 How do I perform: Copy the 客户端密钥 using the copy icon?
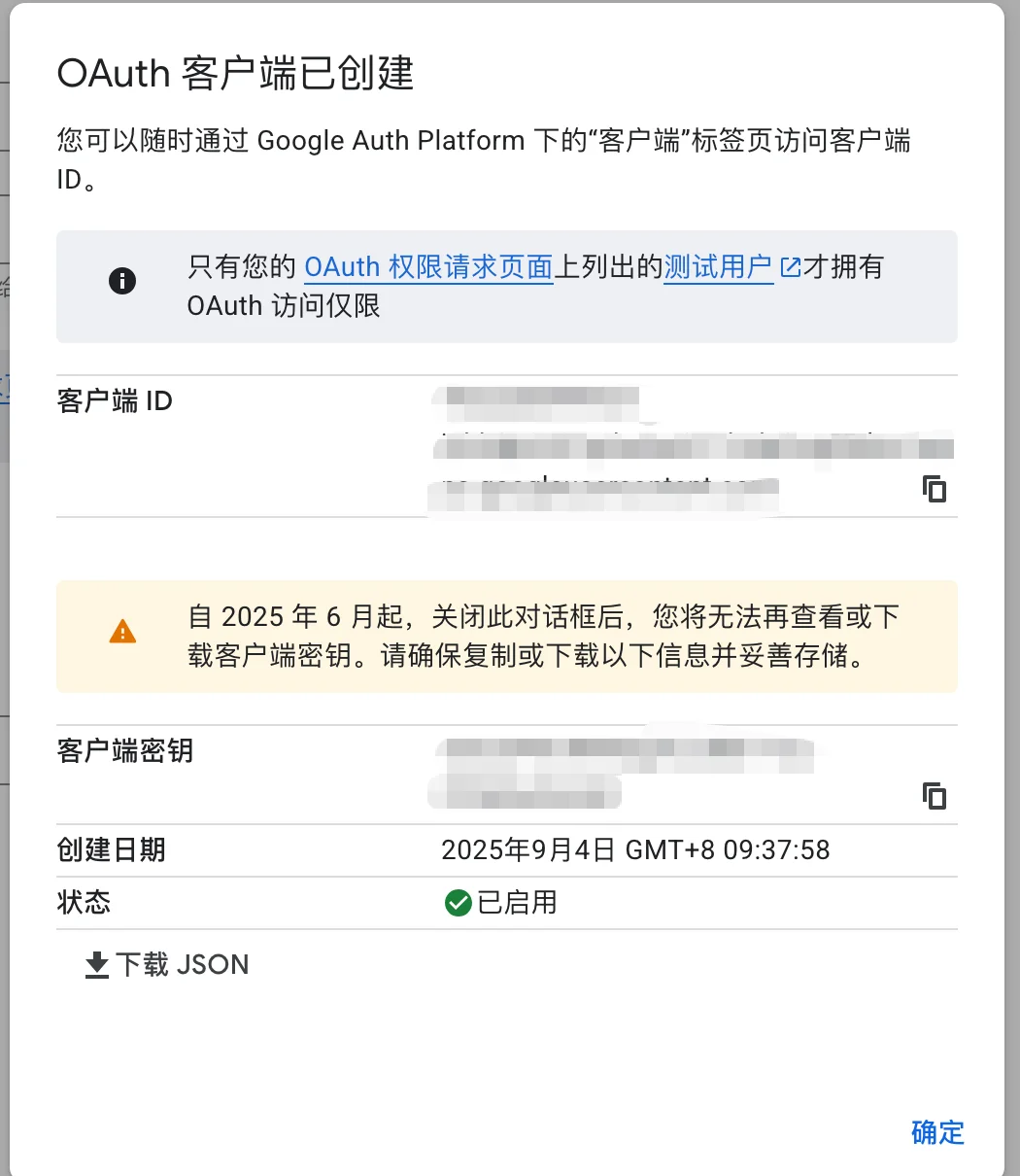point(934,795)
